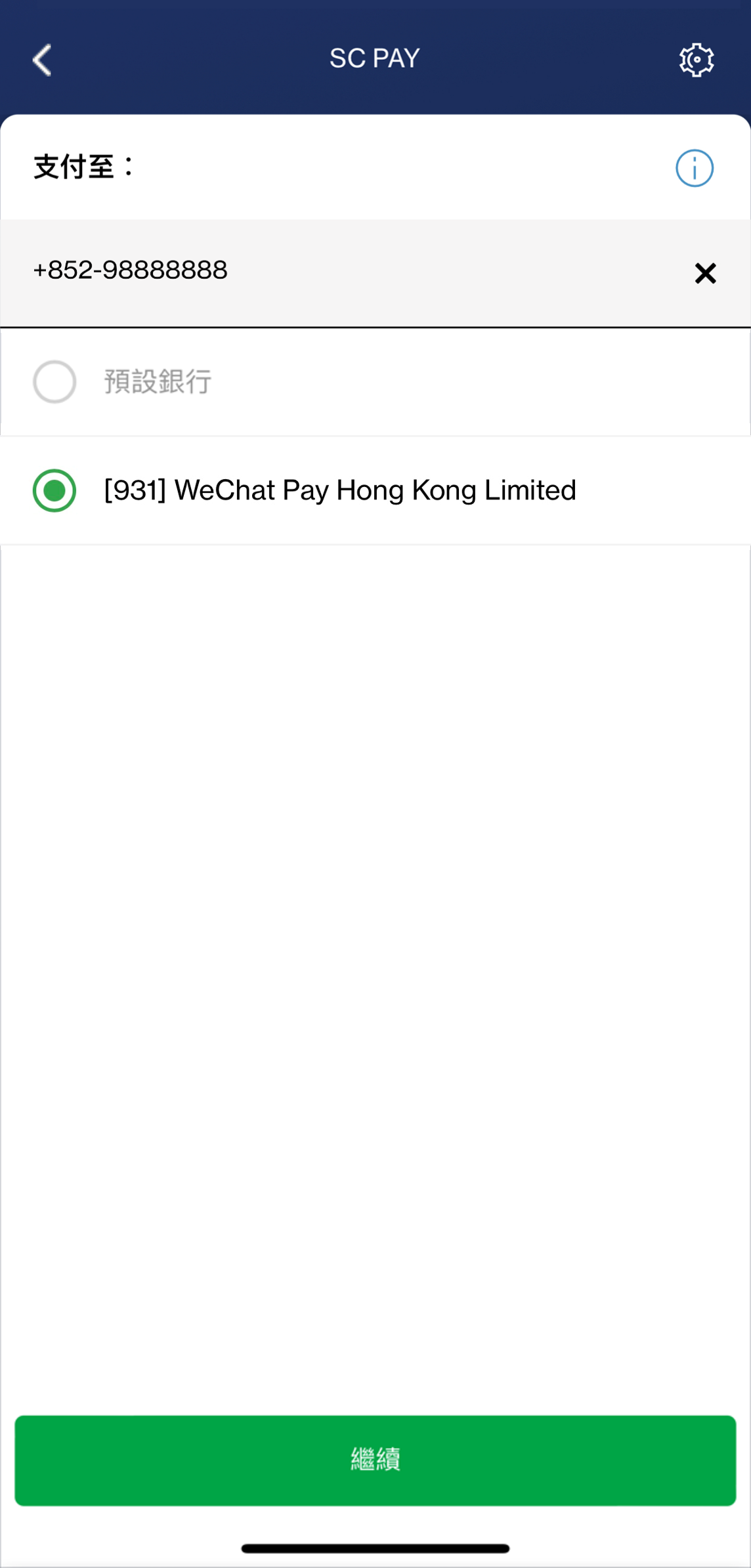The height and width of the screenshot is (1568, 751).
Task: Select the 預設銀行 radio button
Action: coord(54,382)
